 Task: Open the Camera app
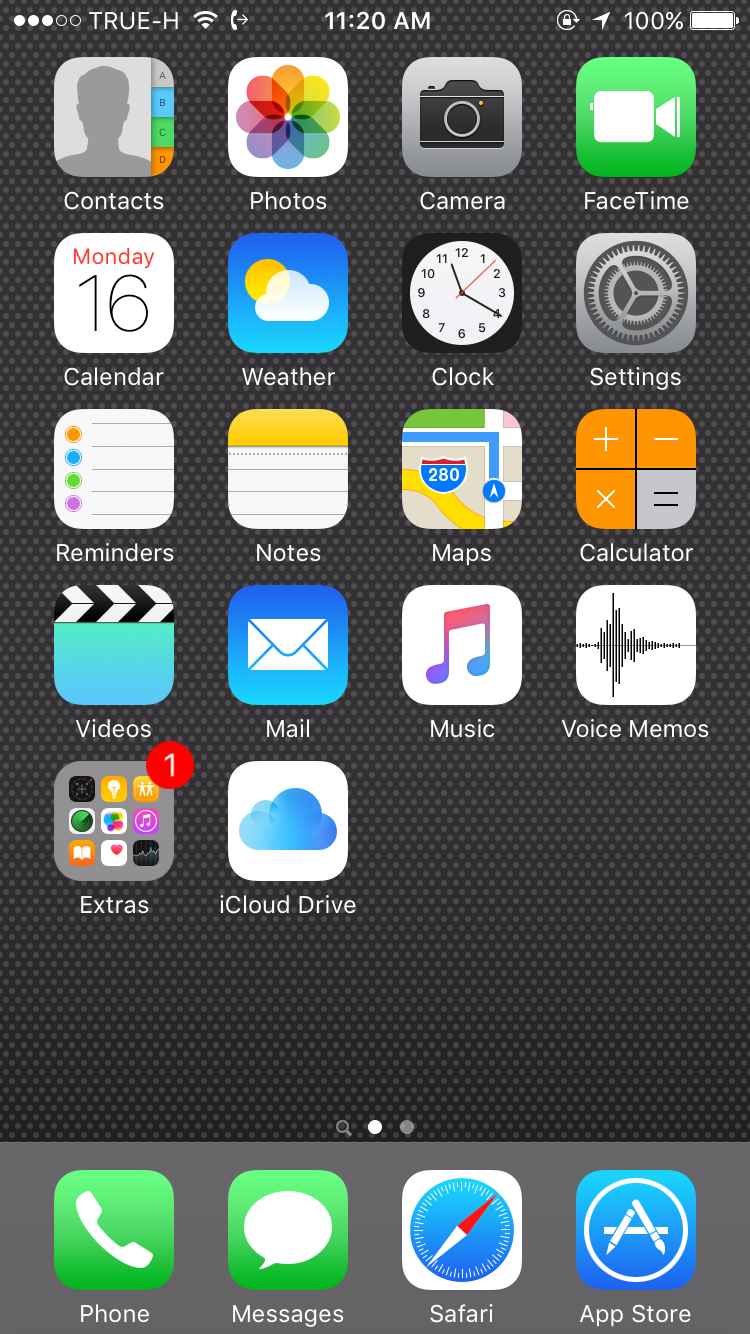[462, 117]
